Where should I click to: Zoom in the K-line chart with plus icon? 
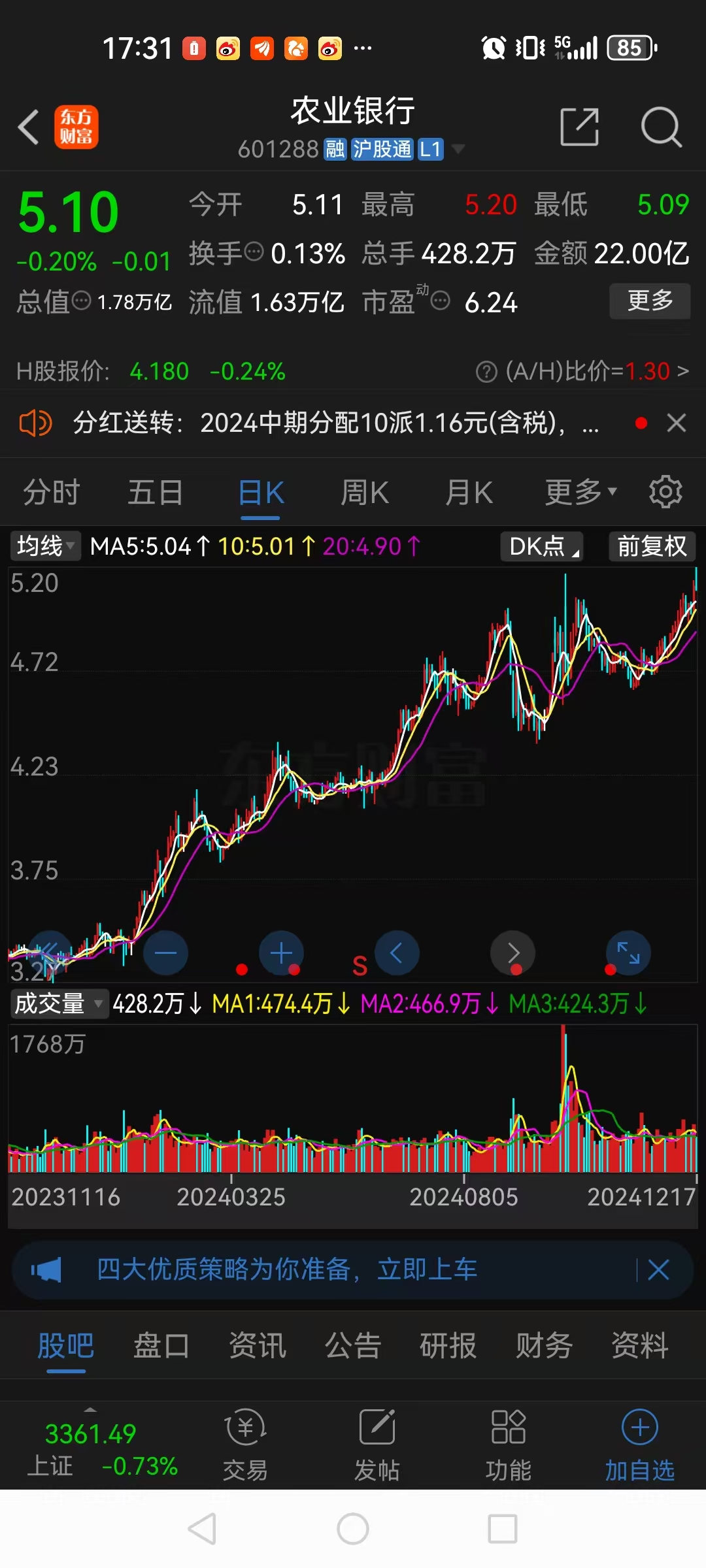tap(281, 953)
